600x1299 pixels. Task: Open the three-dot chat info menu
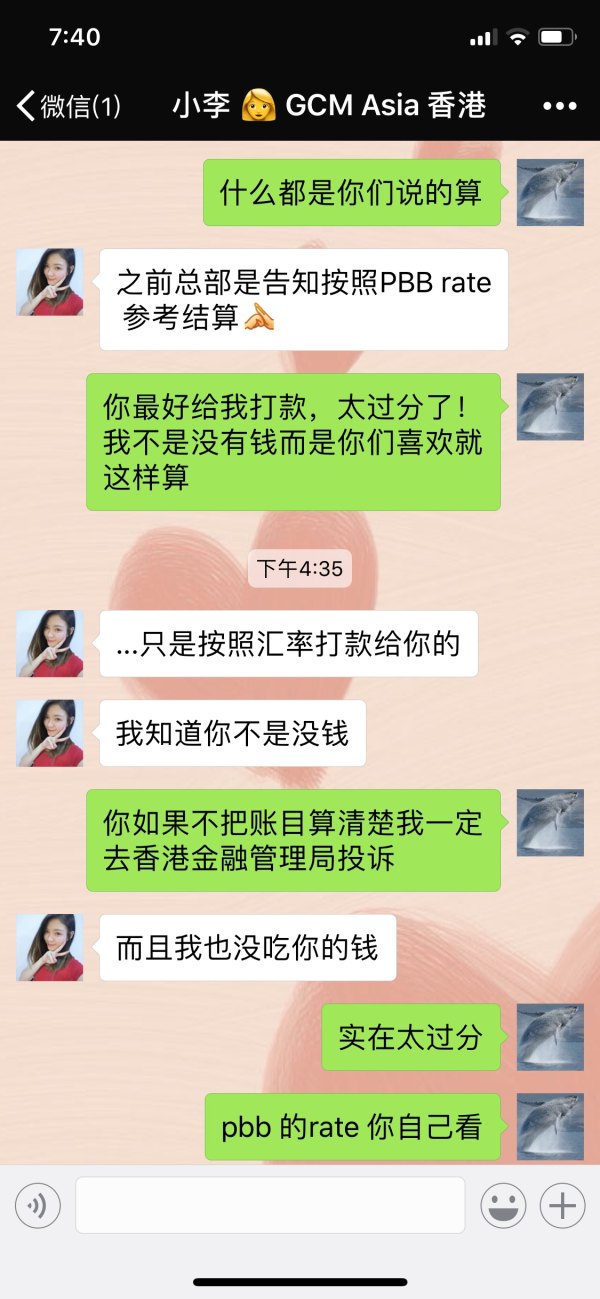point(559,107)
